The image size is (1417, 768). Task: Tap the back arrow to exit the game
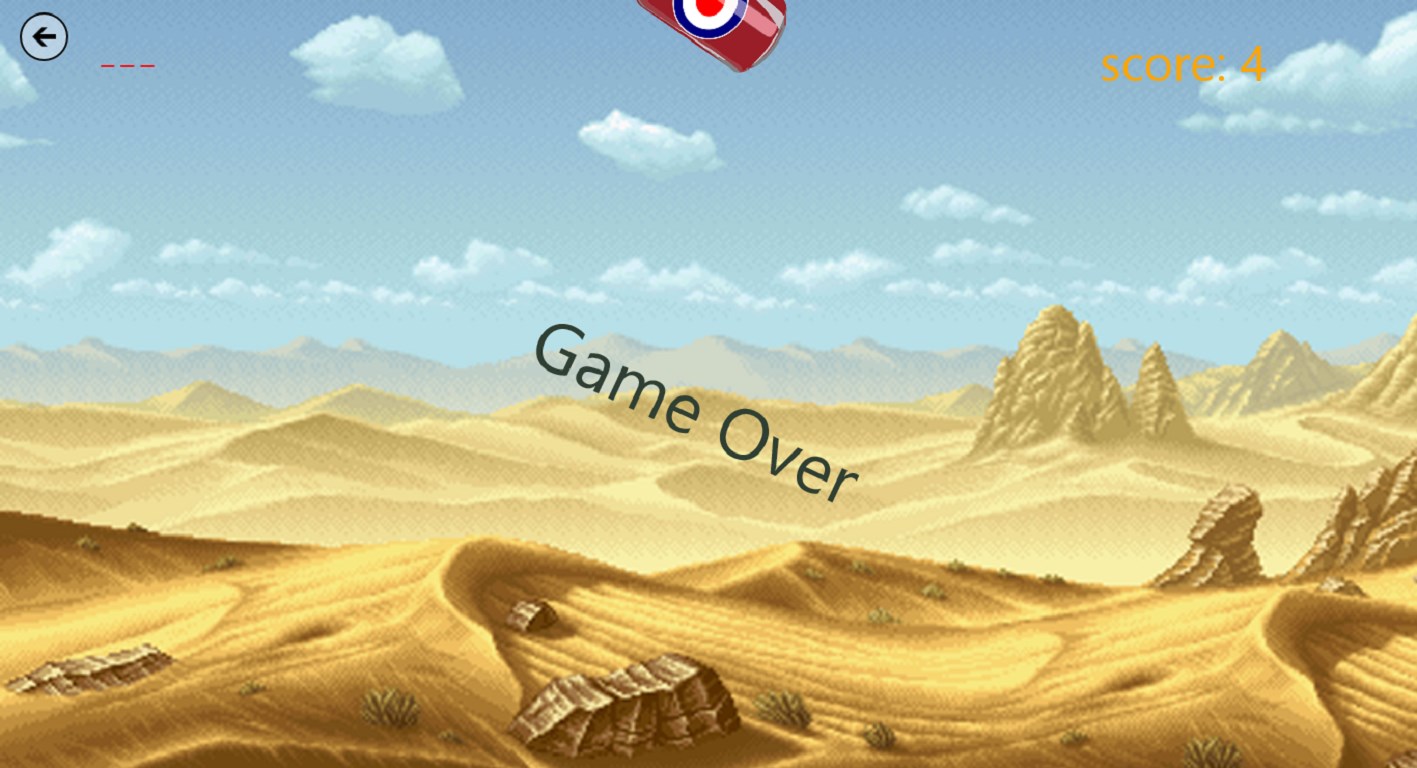[44, 38]
